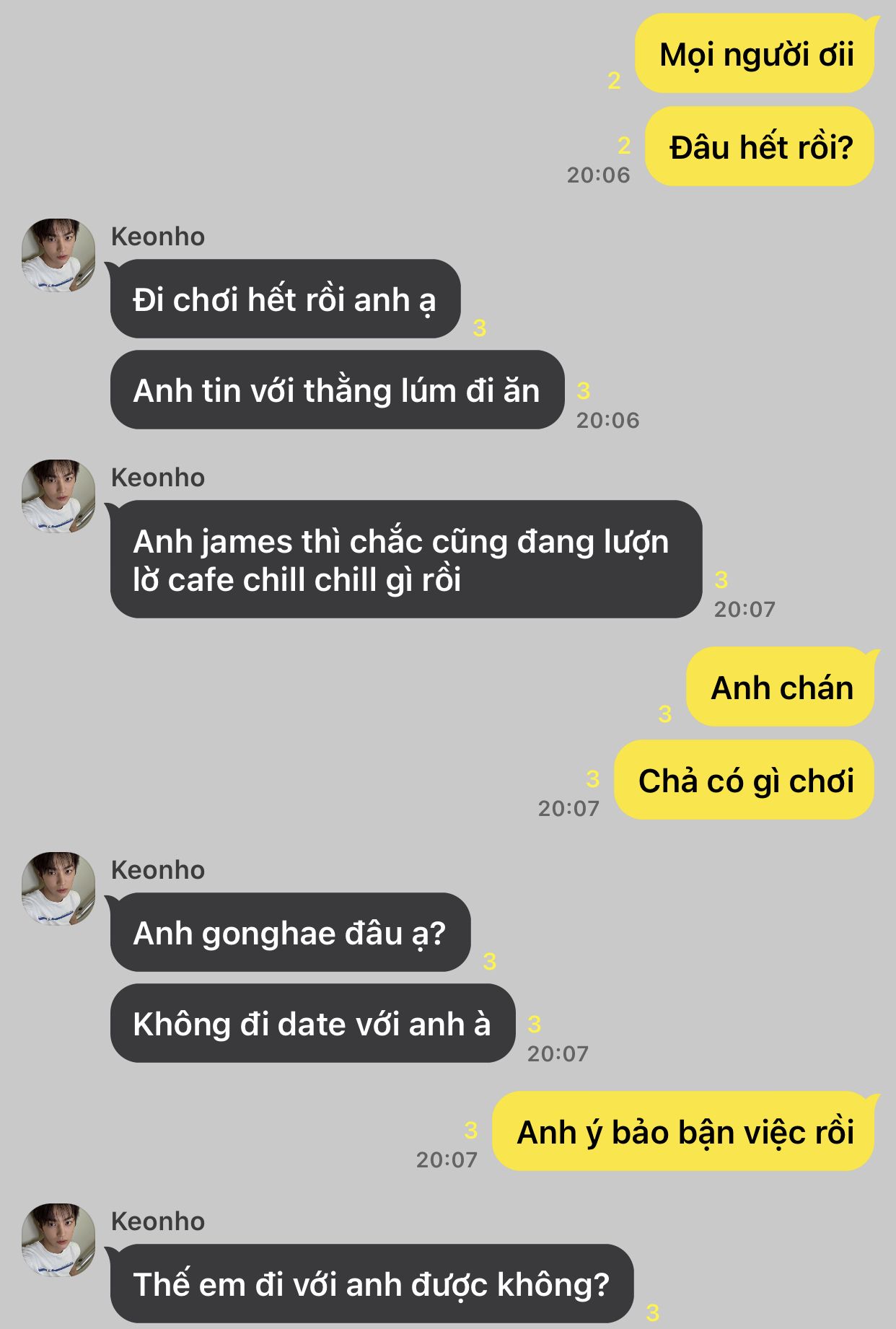Open Keonho's avatar next to "Thế em đi với anh"
This screenshot has width=896, height=1329.
pos(58,1240)
